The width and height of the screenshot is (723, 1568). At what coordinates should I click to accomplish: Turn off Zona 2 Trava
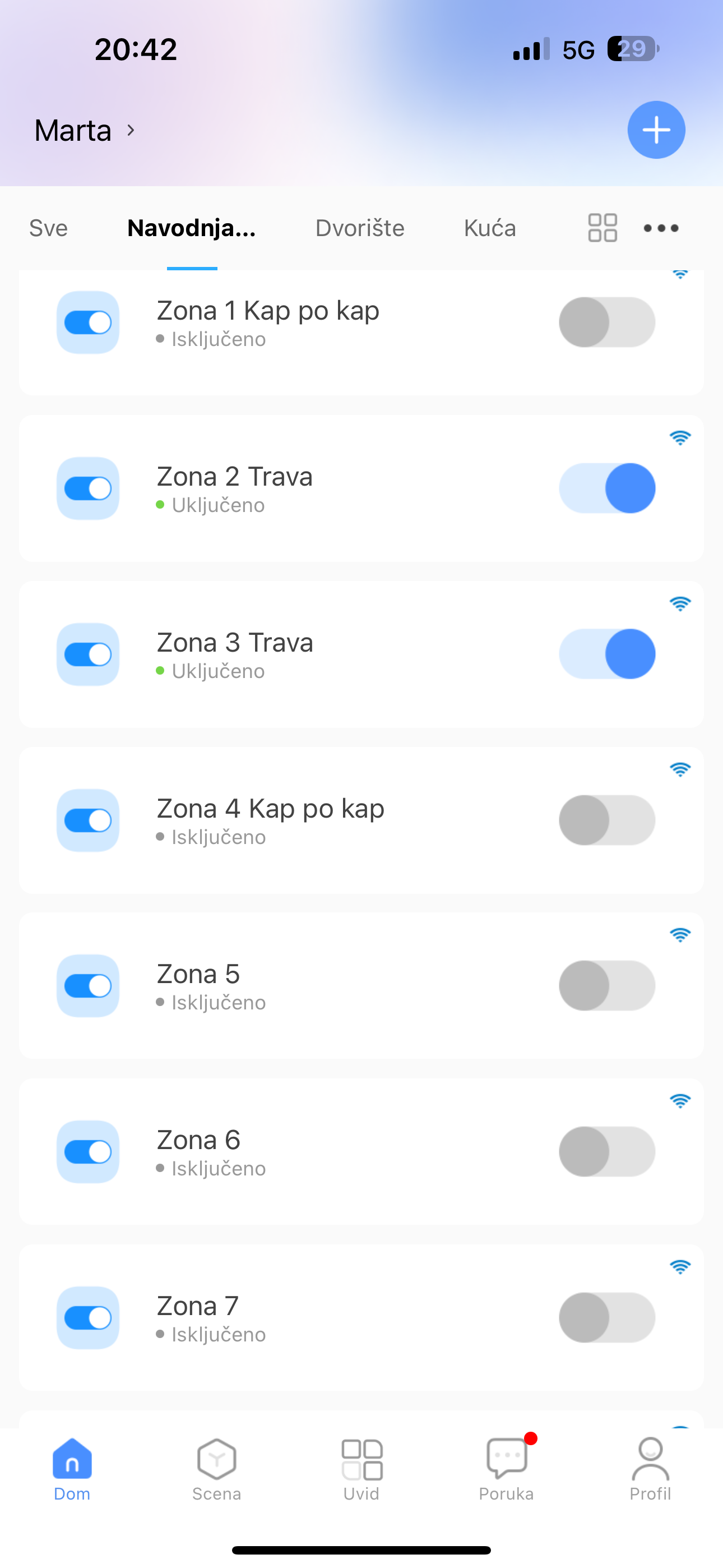point(607,488)
